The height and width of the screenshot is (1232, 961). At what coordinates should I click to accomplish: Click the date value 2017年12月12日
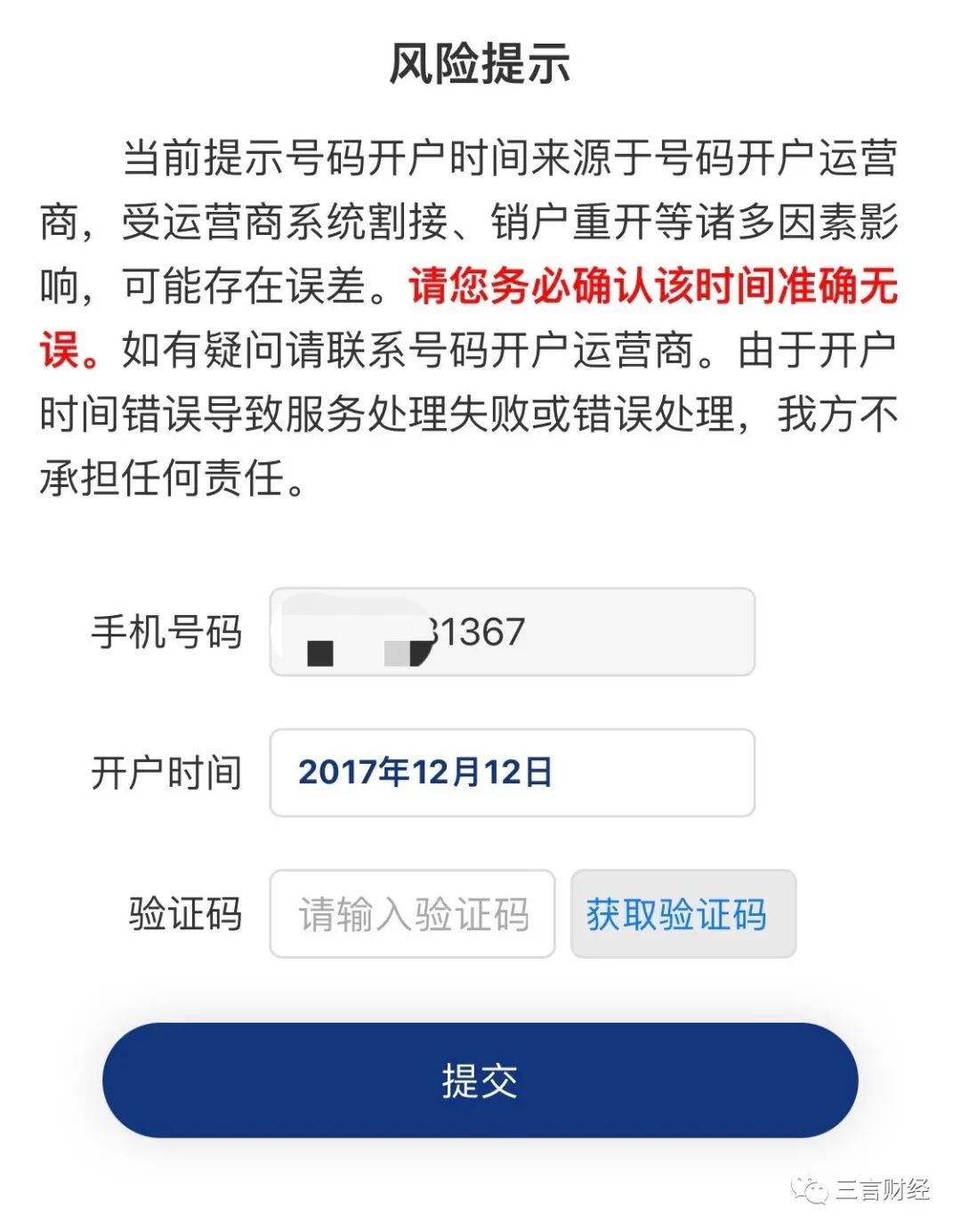click(x=425, y=773)
